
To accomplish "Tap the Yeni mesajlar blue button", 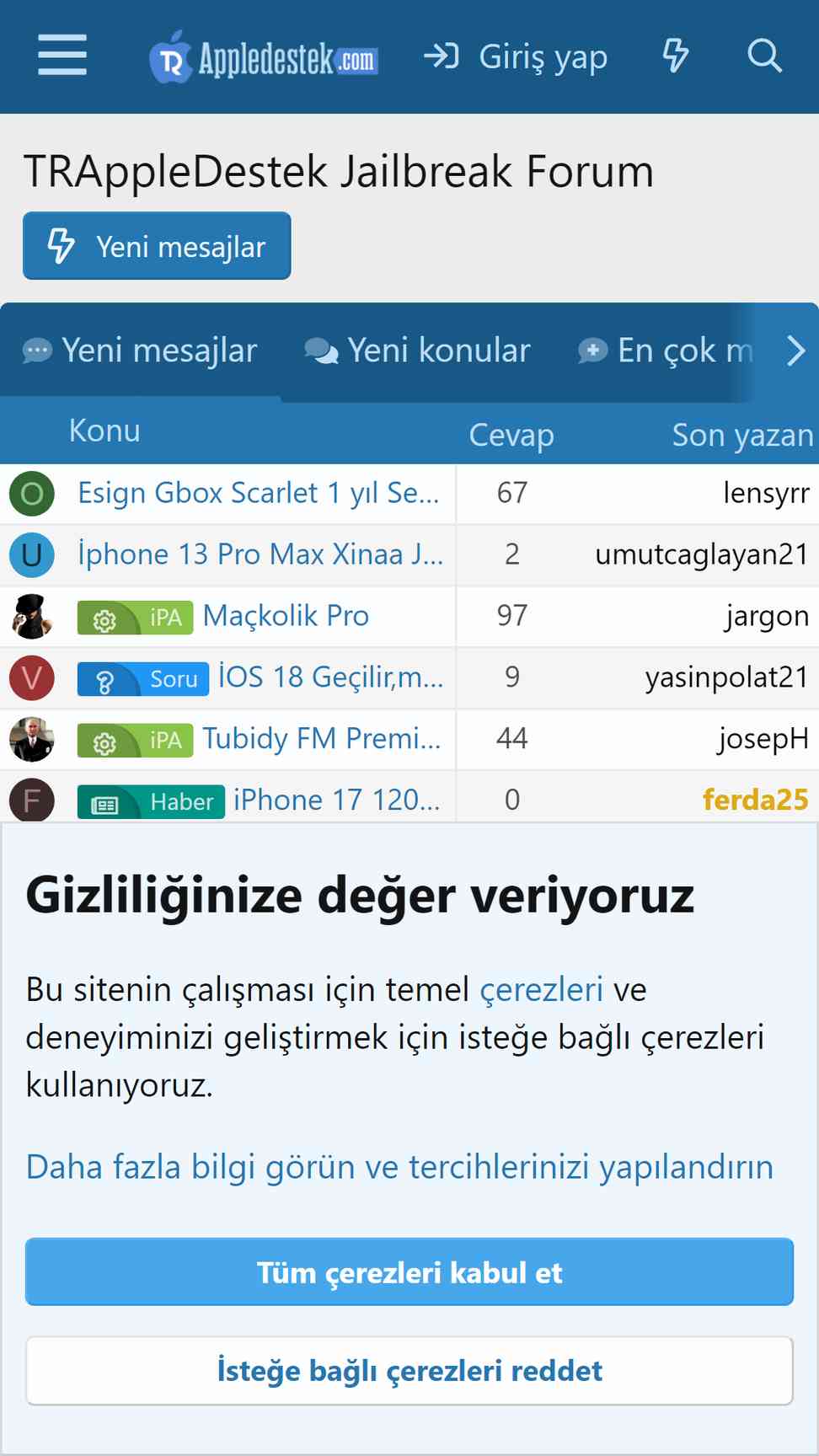I will 157,246.
